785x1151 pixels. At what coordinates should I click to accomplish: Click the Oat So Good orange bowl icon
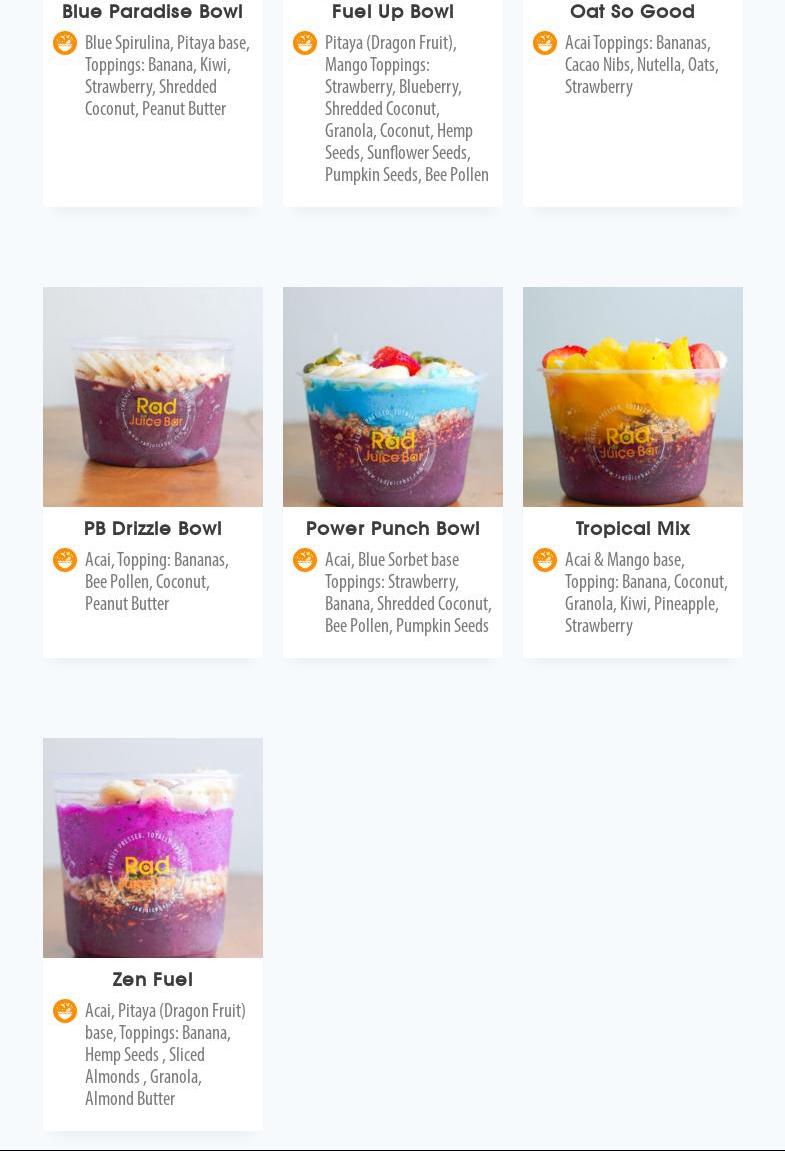point(544,43)
